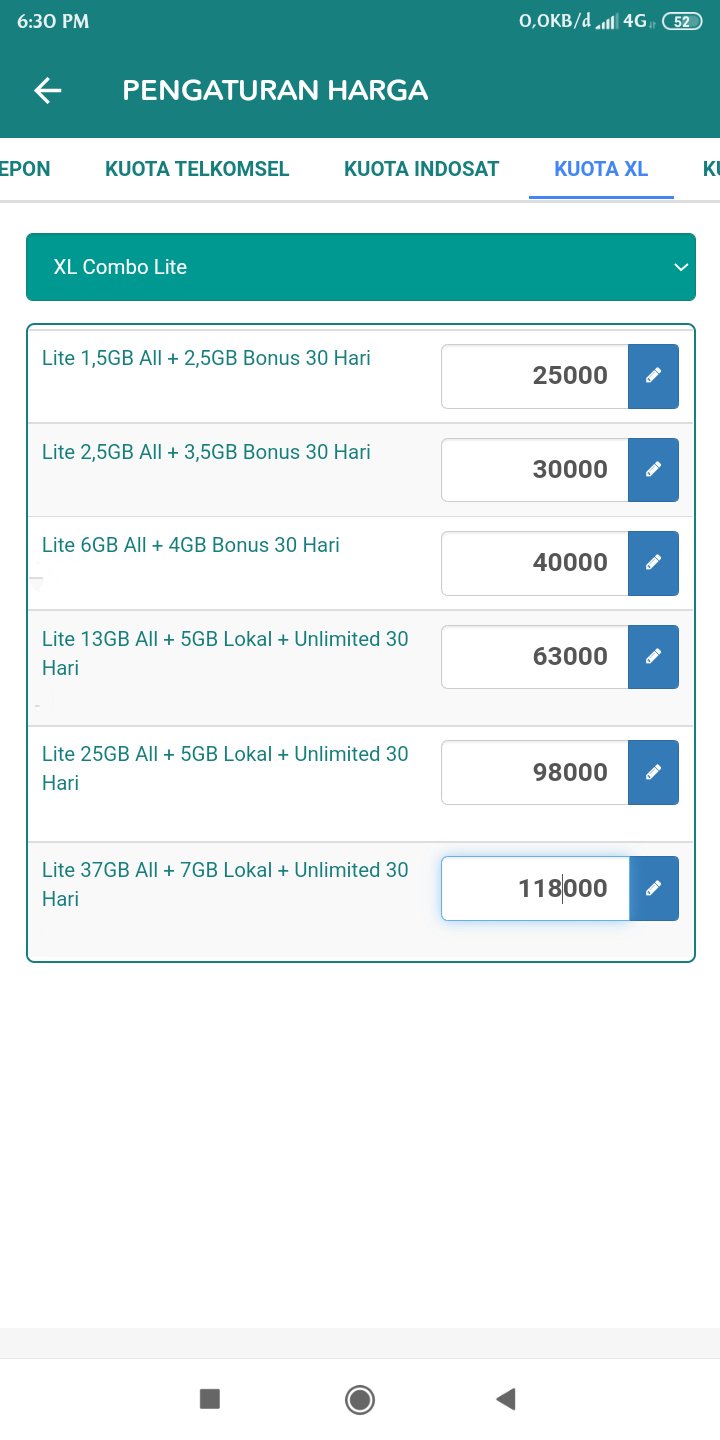Select the 118000 price field

(535, 888)
